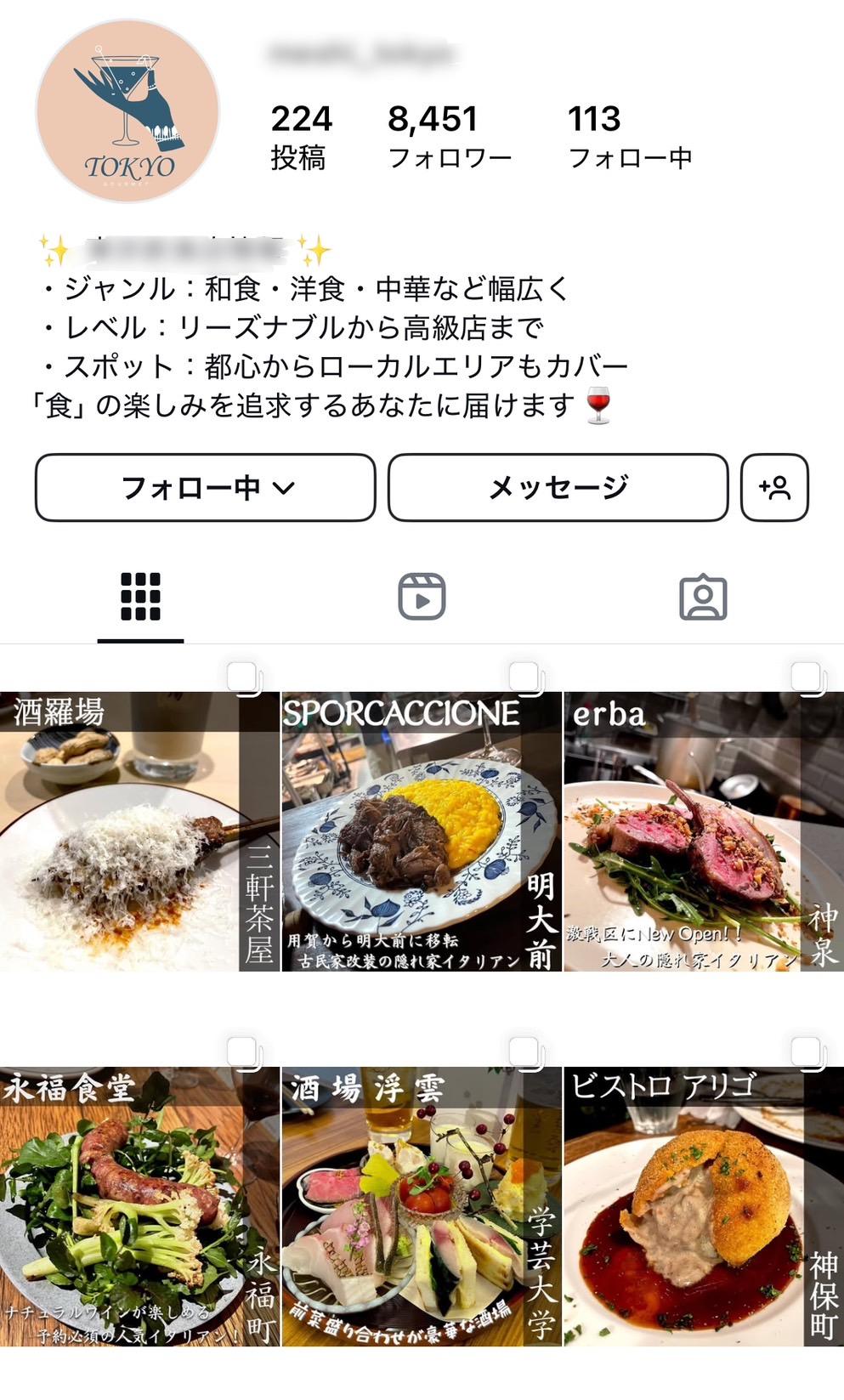Switch to the Reels tab
The image size is (844, 1400).
(x=422, y=597)
